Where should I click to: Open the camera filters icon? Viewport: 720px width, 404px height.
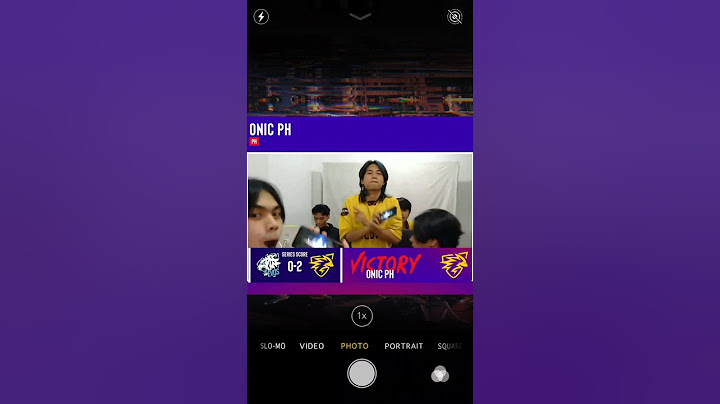(x=440, y=375)
